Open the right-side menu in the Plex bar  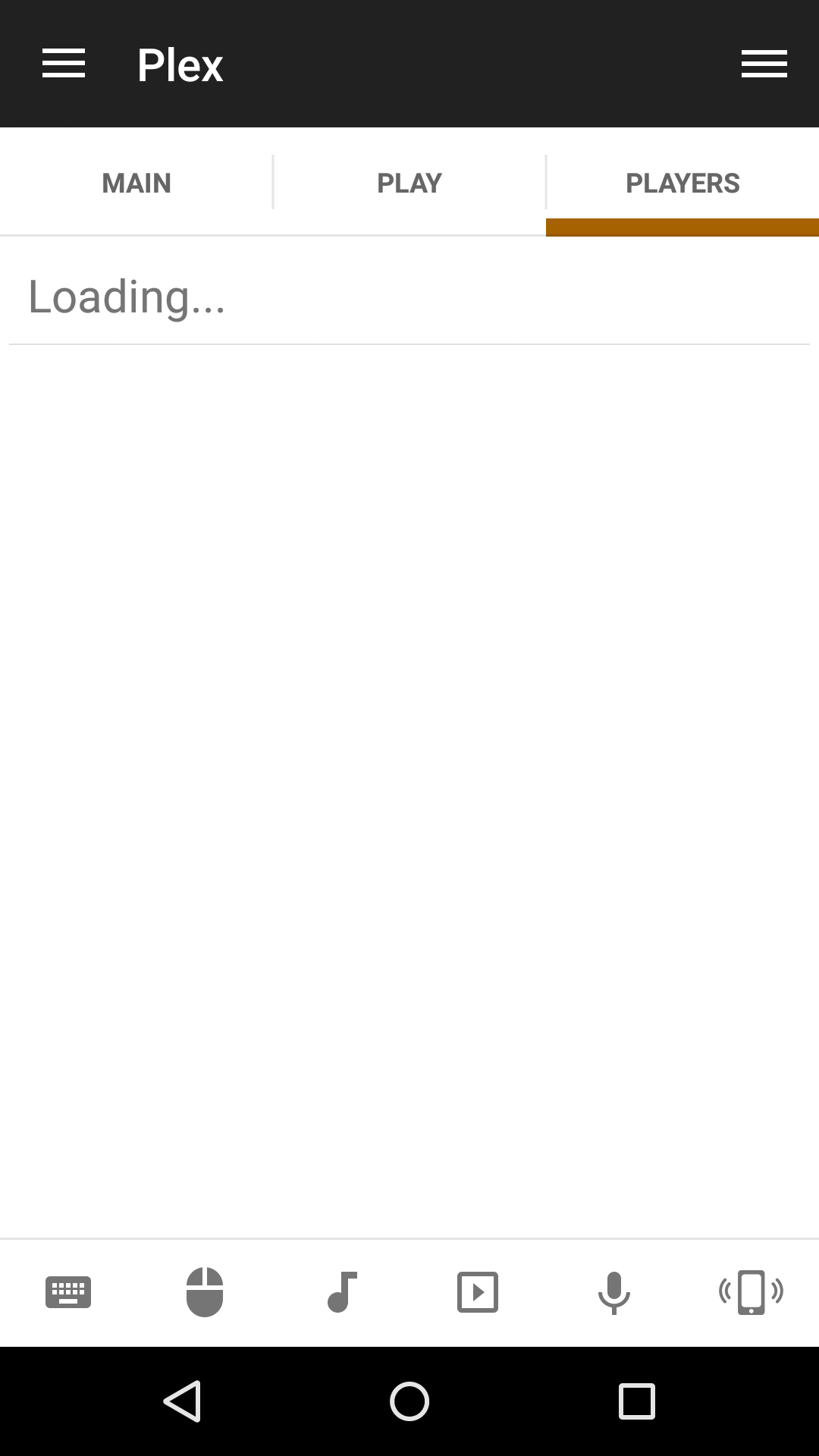(x=764, y=64)
